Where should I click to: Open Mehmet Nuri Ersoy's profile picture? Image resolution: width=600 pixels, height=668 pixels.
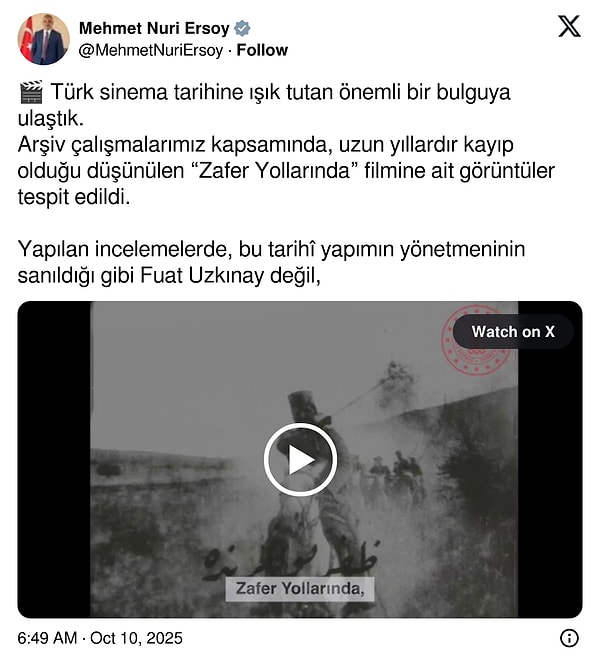click(43, 39)
